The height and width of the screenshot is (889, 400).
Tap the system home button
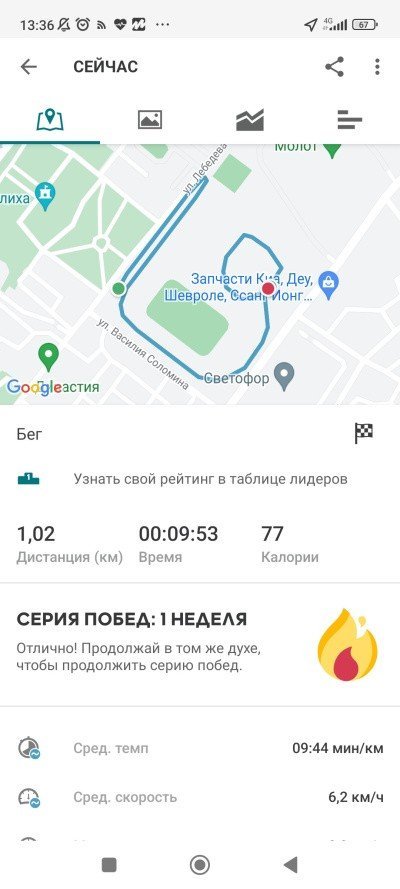pos(200,865)
